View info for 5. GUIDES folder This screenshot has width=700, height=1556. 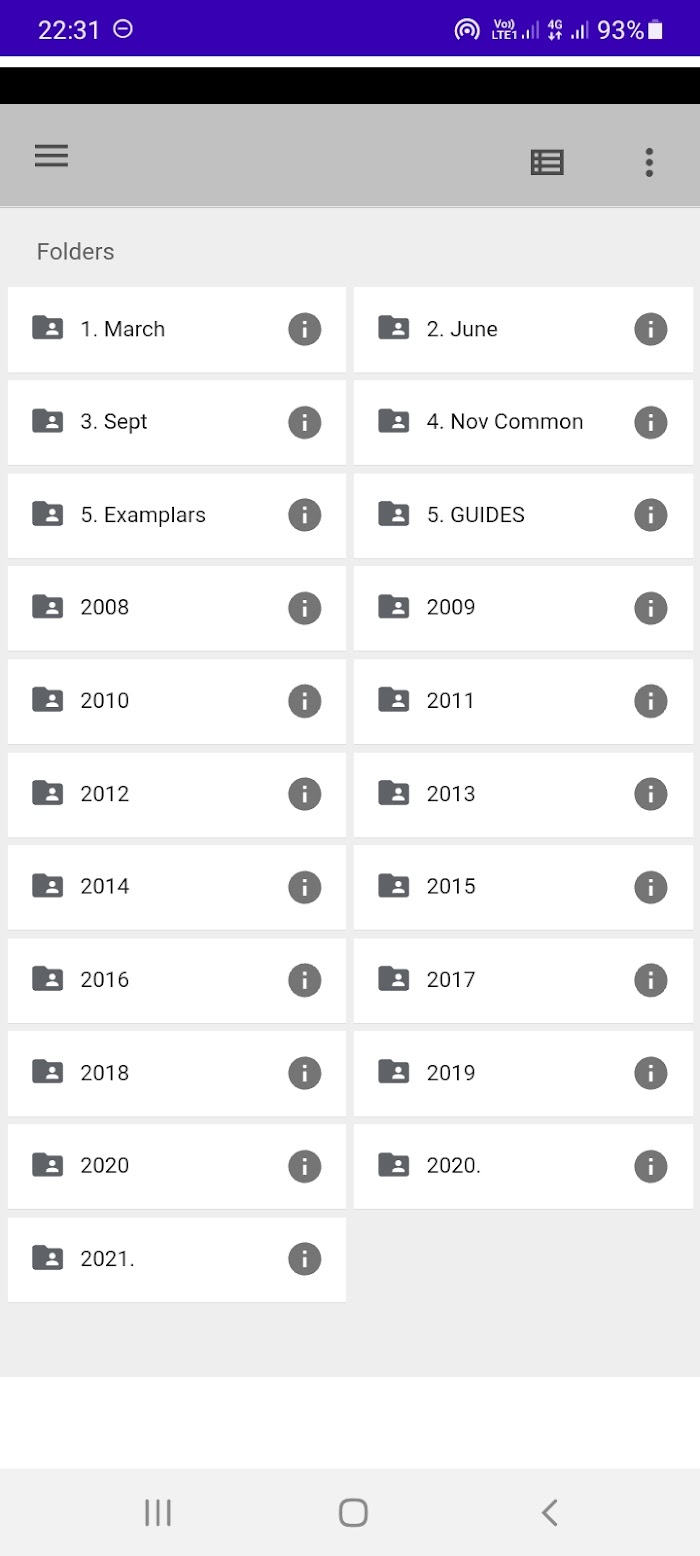coord(651,515)
